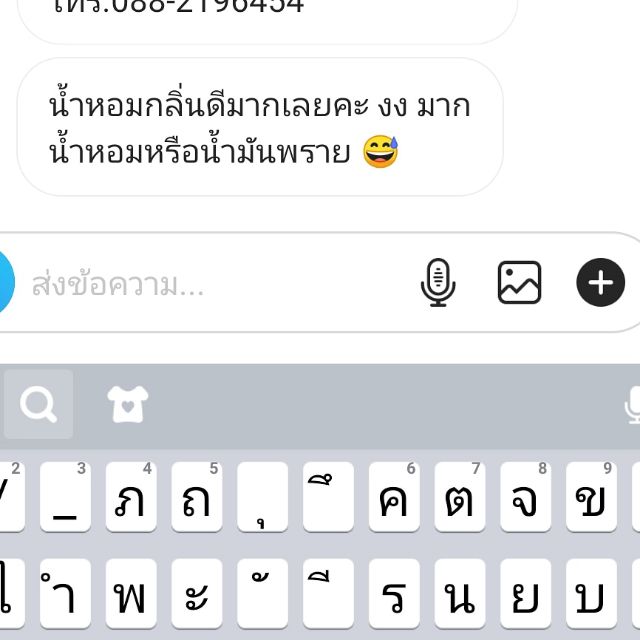Type the ร key on the keyboard
The height and width of the screenshot is (640, 640).
(394, 593)
